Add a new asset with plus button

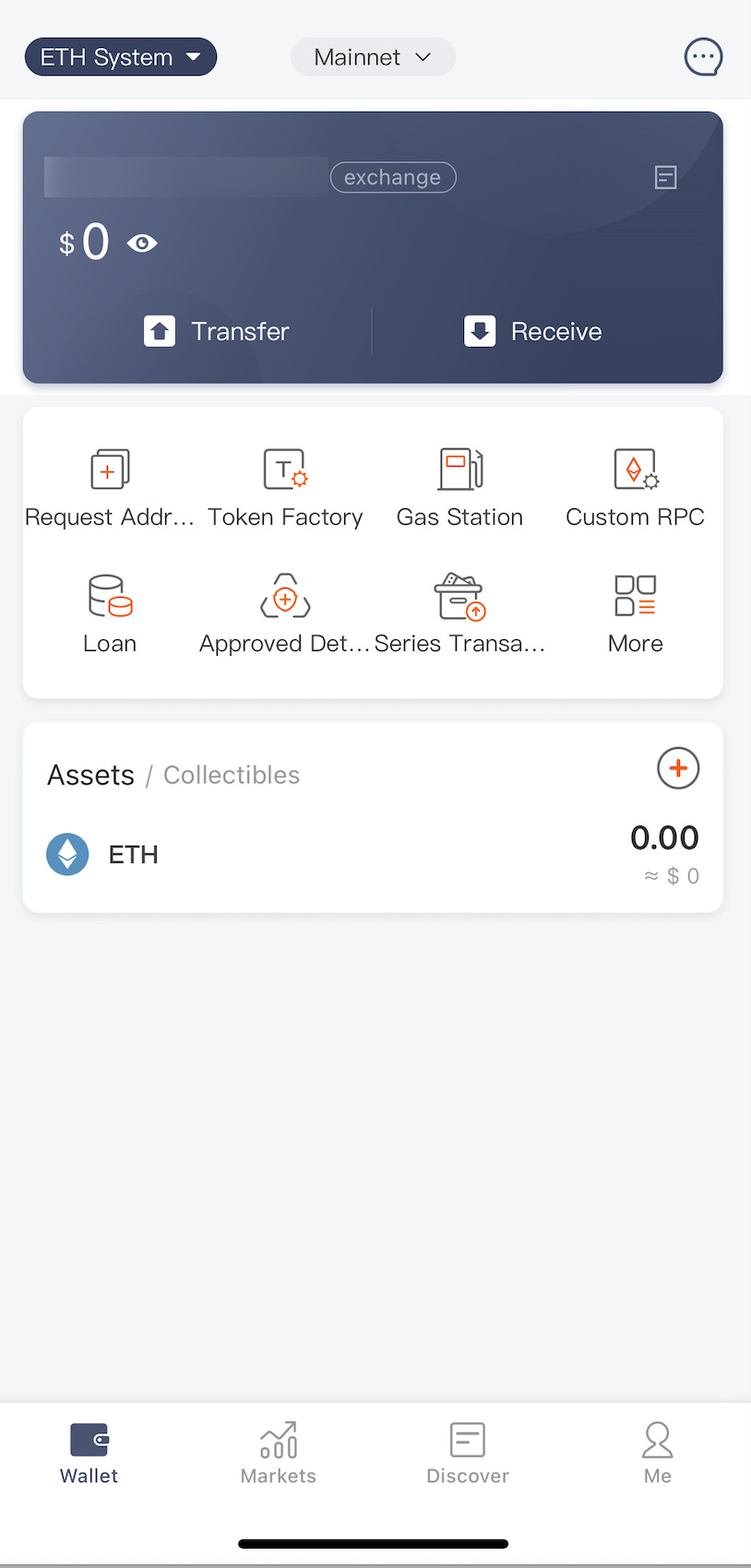678,768
